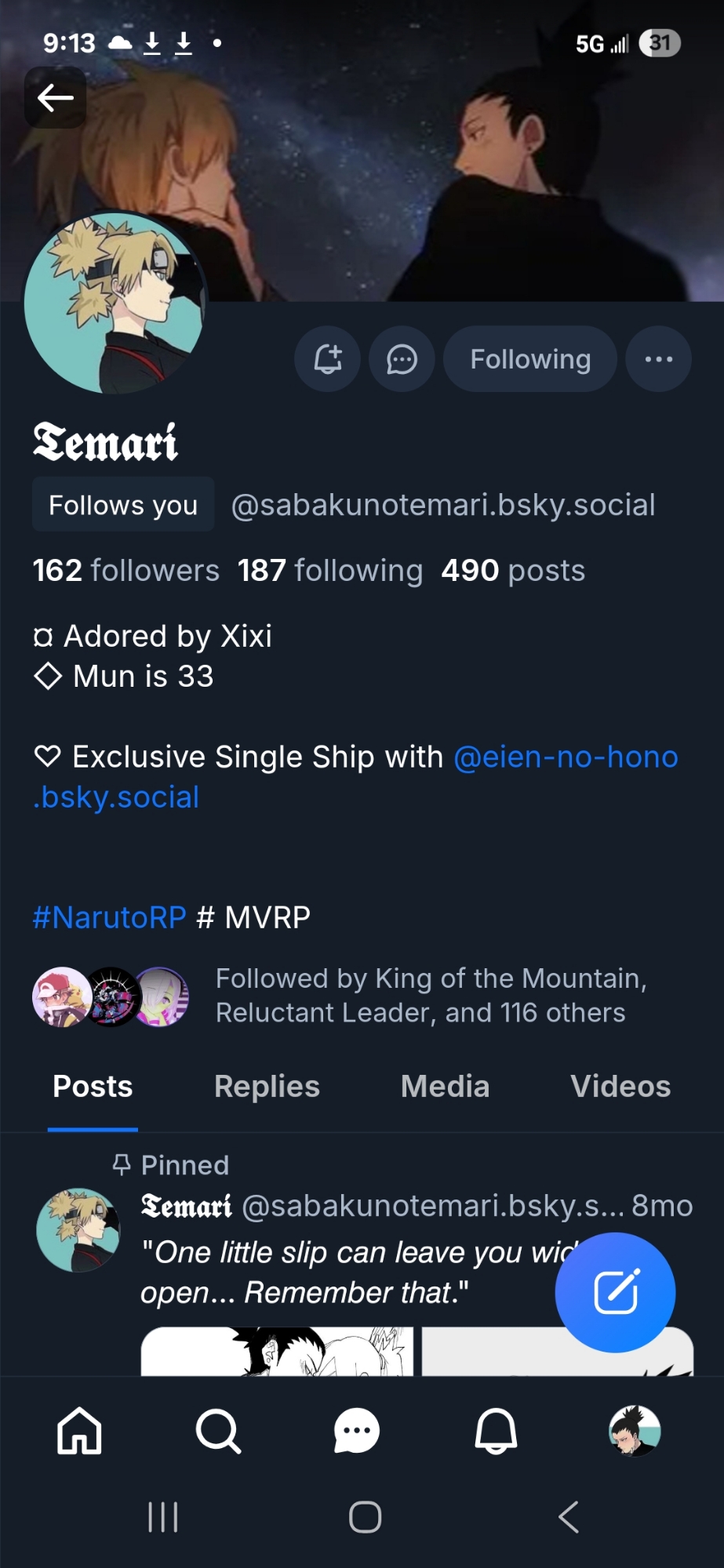Open Temari's profile avatar
This screenshot has width=724, height=1568.
tap(115, 303)
